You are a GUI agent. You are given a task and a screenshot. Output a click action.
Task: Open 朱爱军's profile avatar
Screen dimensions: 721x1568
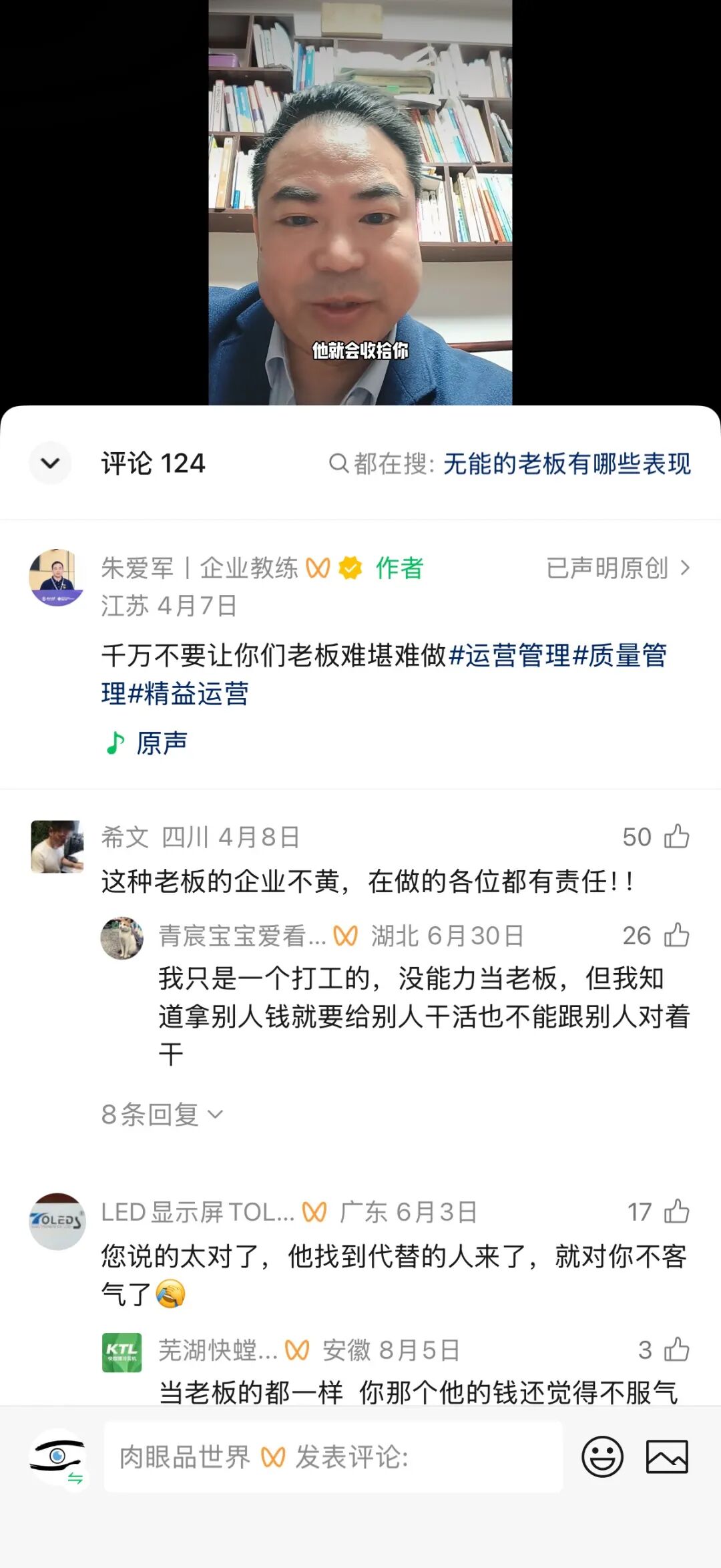pos(57,578)
